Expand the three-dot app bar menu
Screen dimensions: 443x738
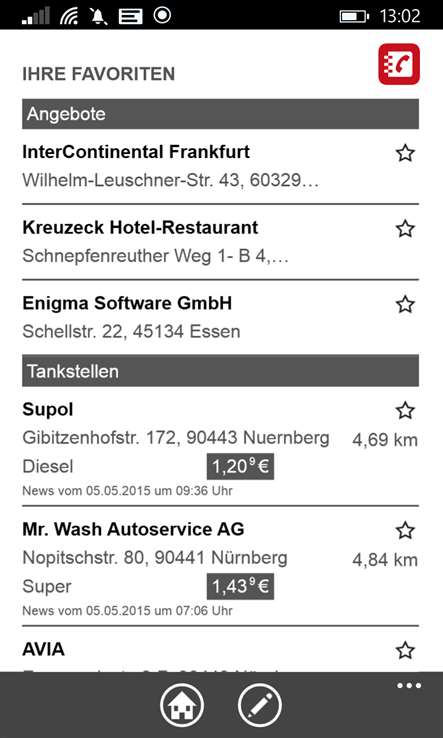click(409, 686)
